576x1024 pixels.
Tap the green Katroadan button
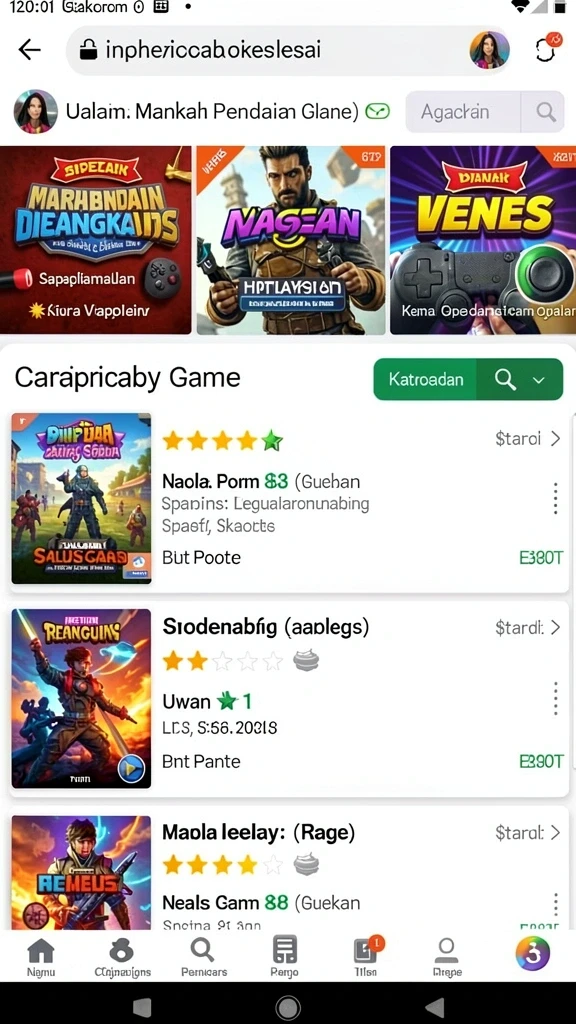pyautogui.click(x=425, y=379)
